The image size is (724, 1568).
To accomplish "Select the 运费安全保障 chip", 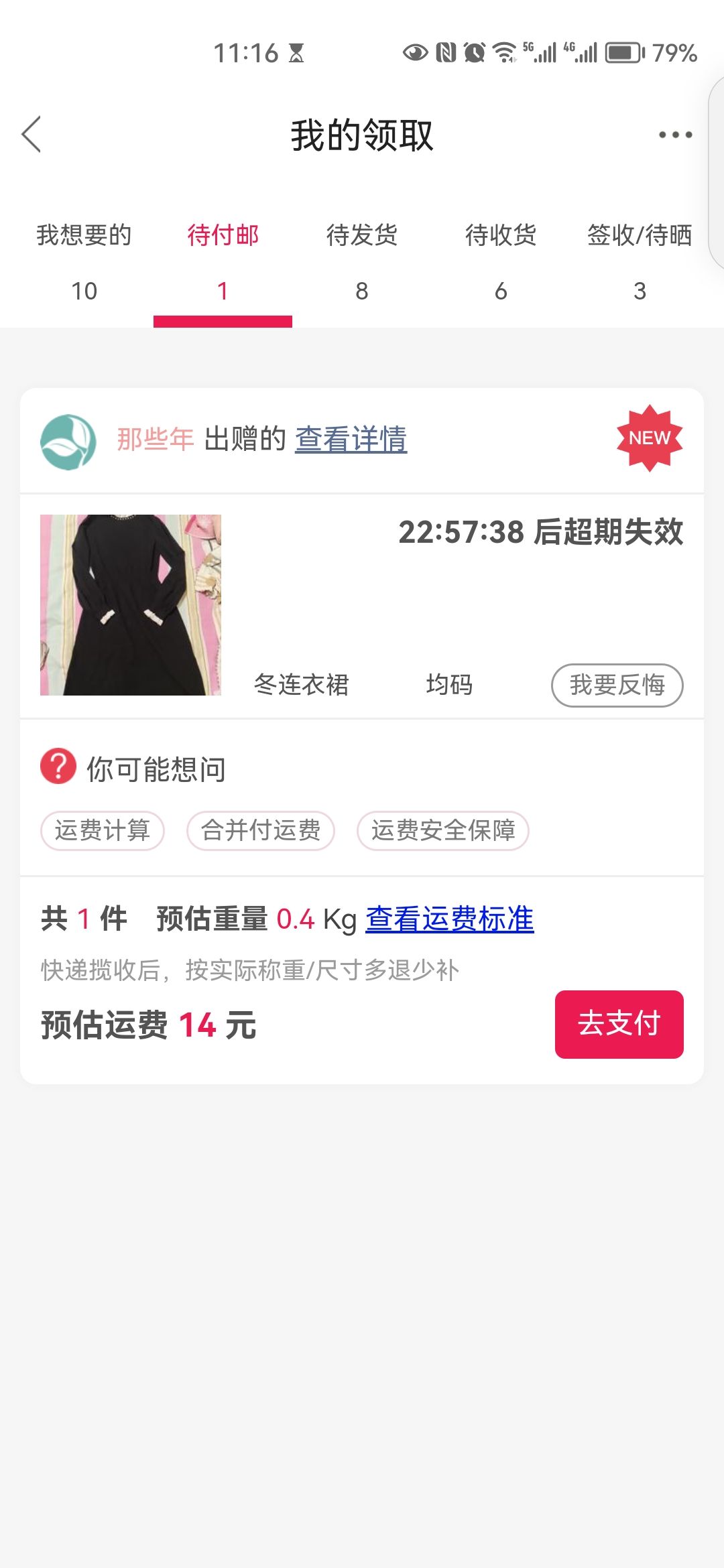I will click(x=443, y=831).
